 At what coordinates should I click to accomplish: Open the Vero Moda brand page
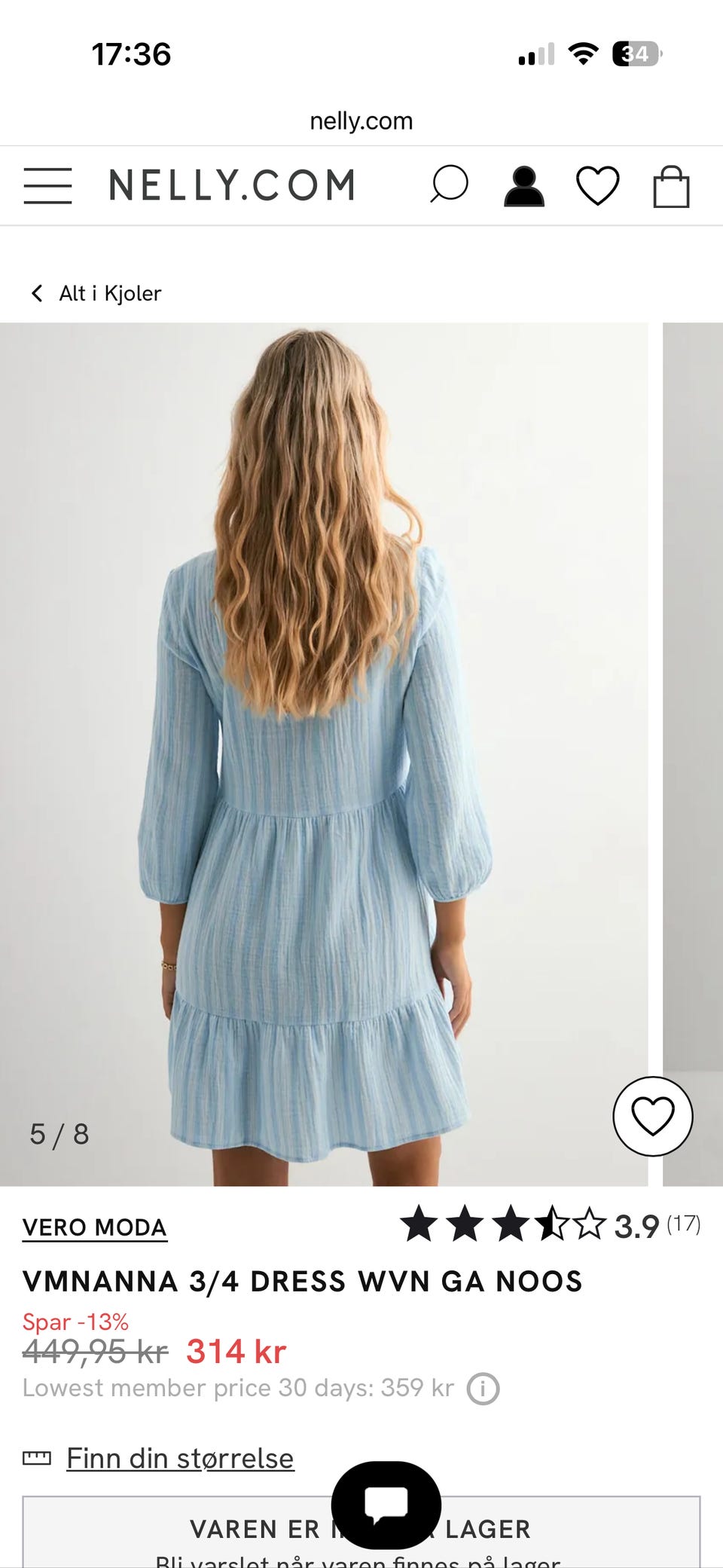click(94, 1227)
